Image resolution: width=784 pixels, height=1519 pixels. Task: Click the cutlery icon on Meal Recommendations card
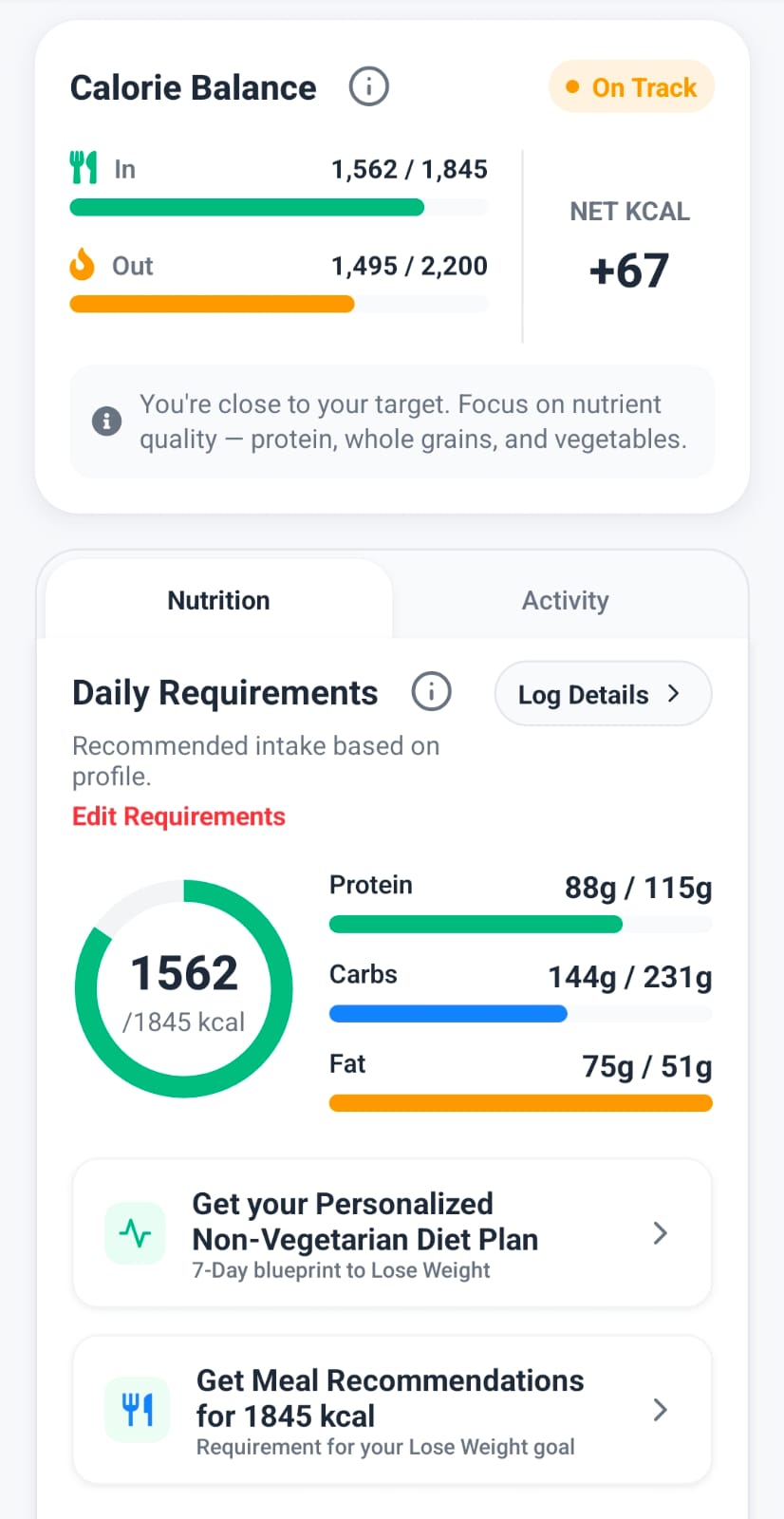click(136, 1410)
